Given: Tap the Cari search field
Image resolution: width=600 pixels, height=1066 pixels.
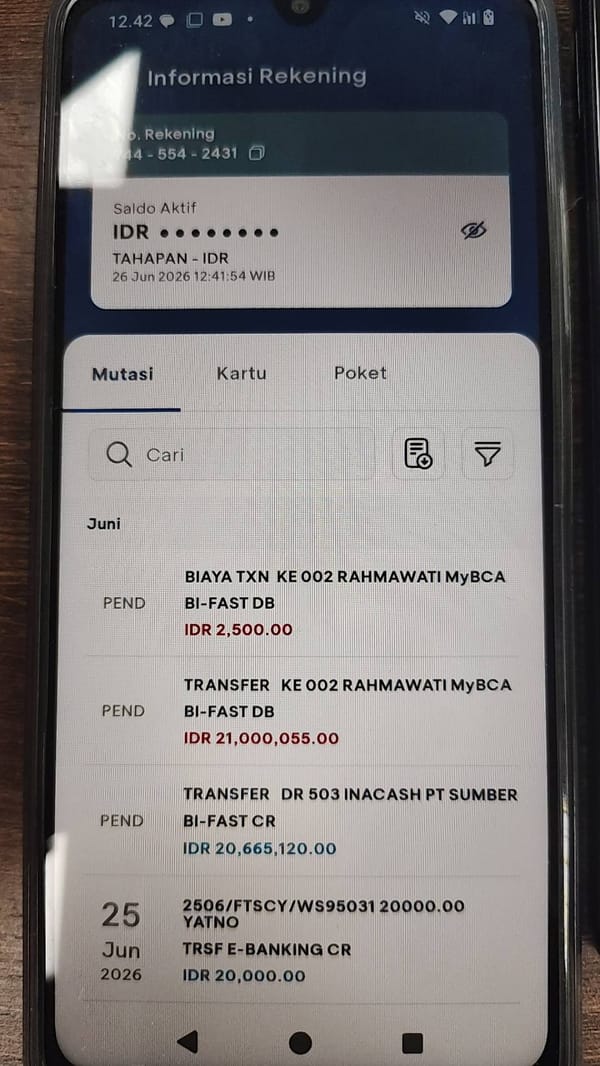Looking at the screenshot, I should pyautogui.click(x=232, y=454).
